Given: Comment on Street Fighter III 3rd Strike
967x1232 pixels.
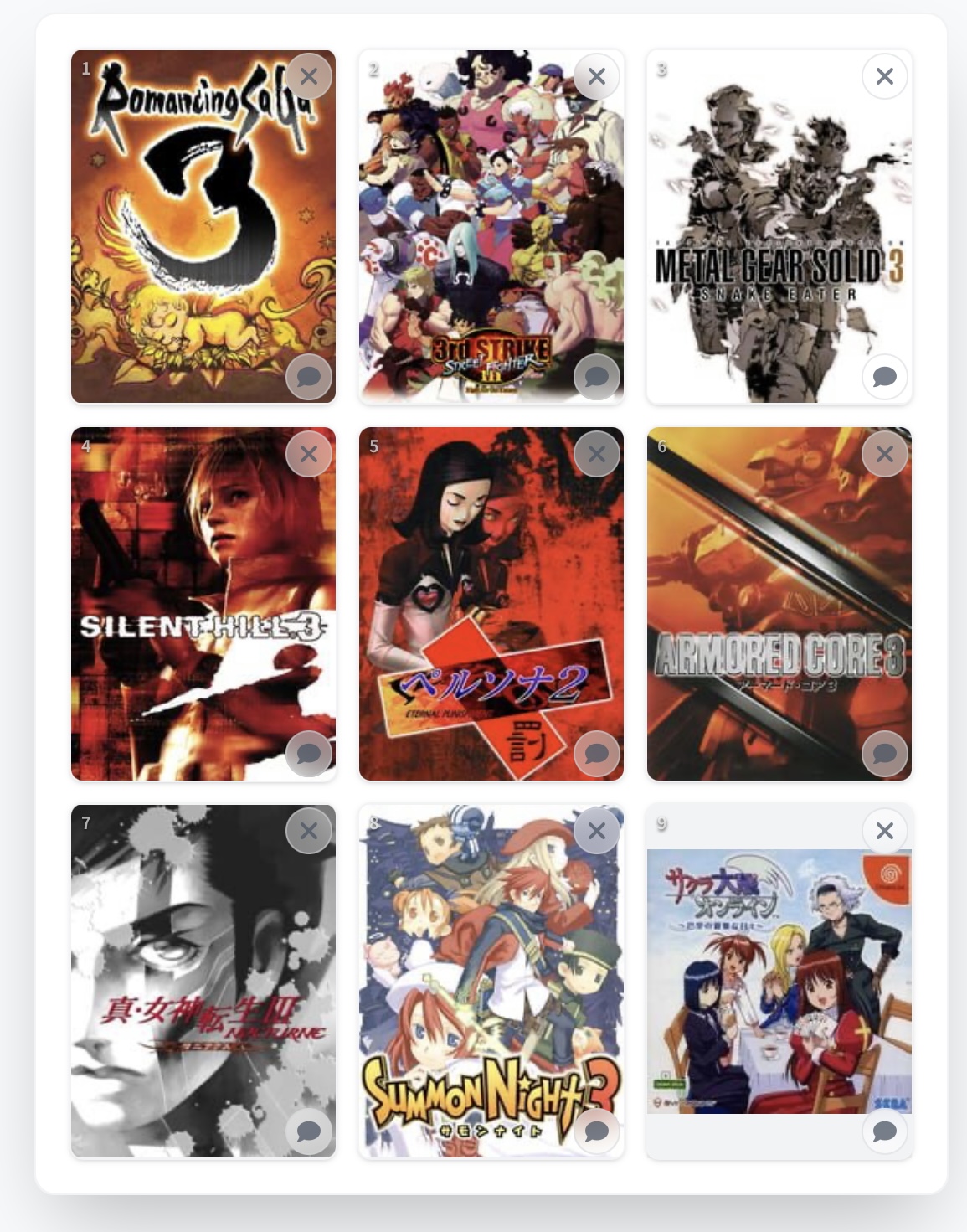Looking at the screenshot, I should point(597,377).
